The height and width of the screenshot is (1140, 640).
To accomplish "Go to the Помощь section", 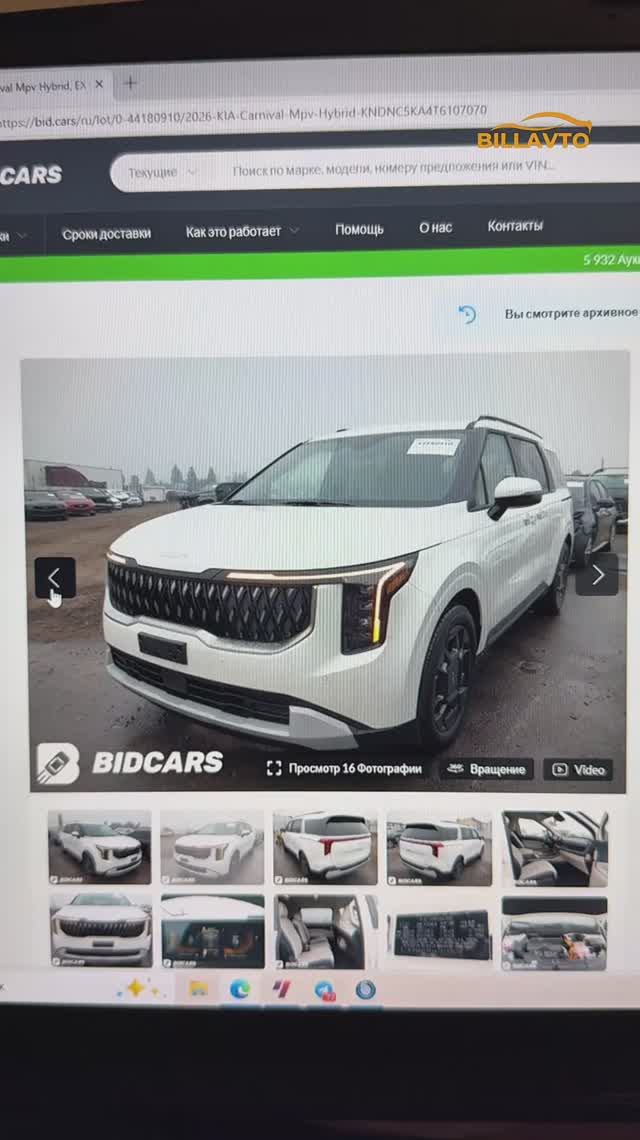I will click(359, 229).
